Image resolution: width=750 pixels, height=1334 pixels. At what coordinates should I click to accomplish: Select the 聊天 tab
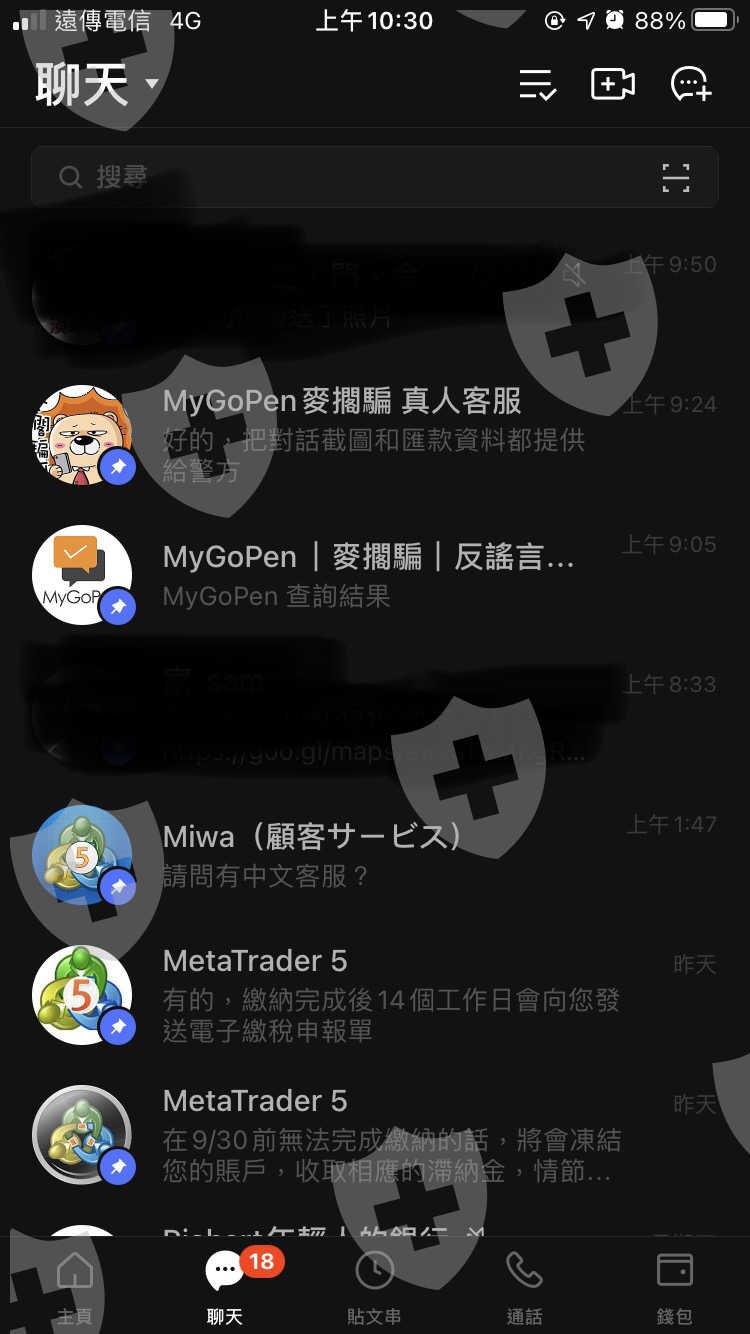click(225, 1288)
